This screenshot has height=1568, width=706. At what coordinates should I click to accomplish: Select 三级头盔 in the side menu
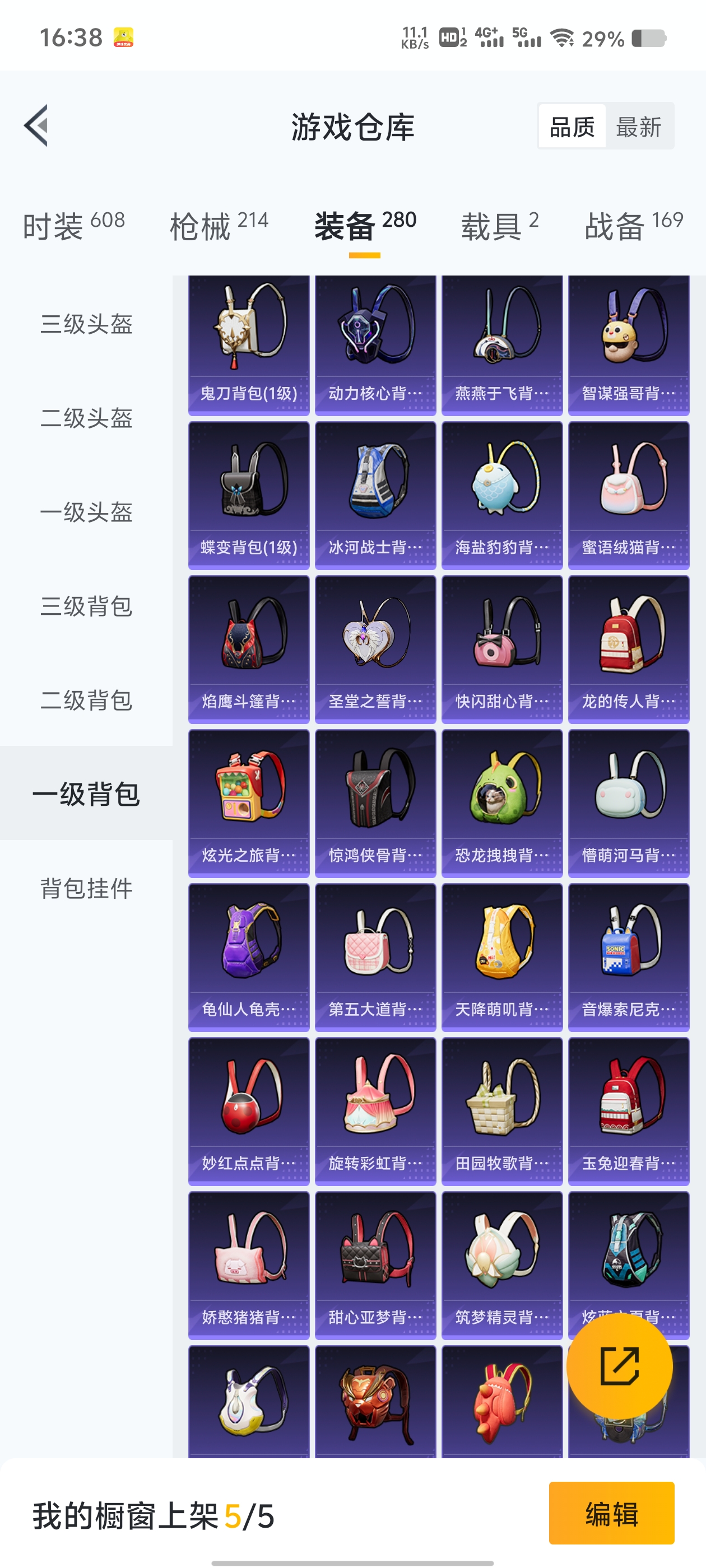(86, 324)
